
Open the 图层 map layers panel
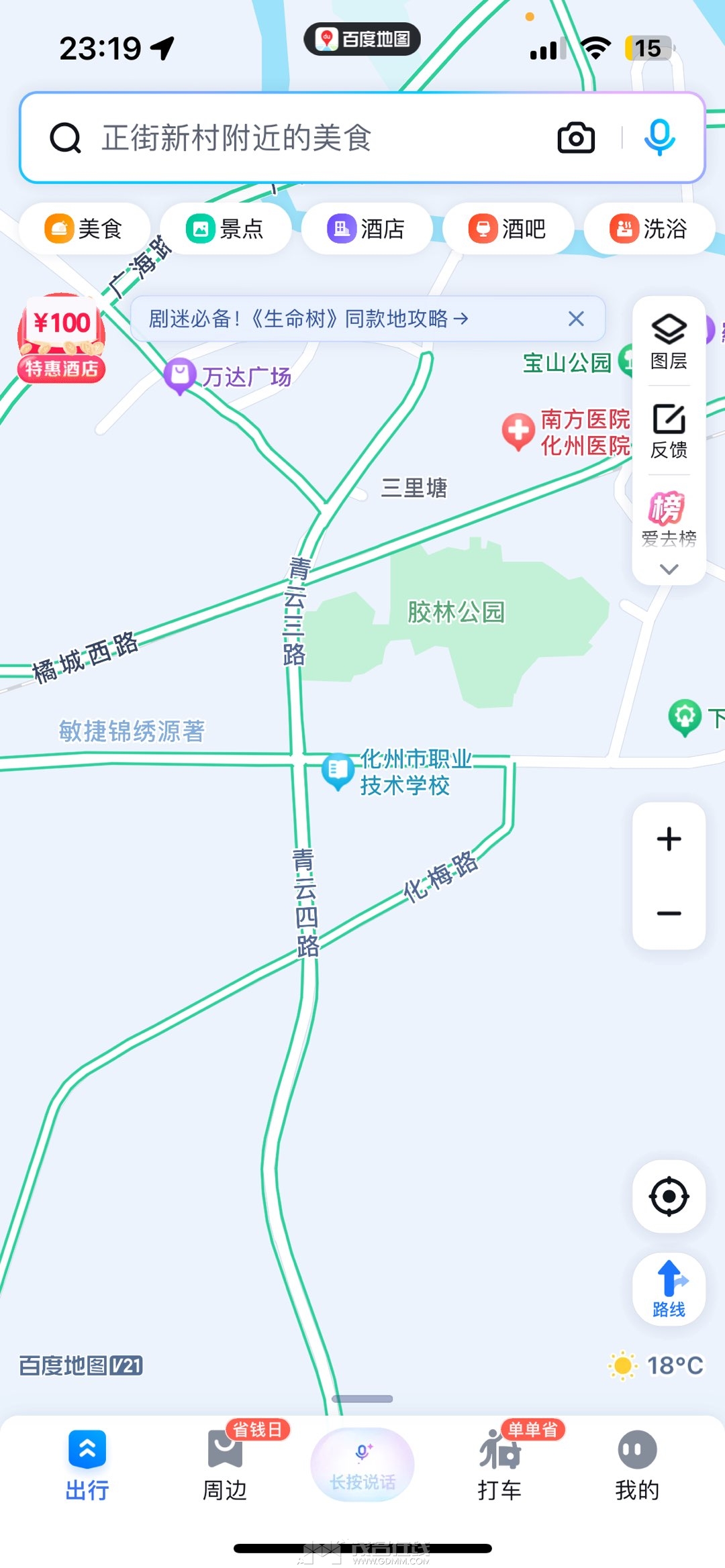669,342
